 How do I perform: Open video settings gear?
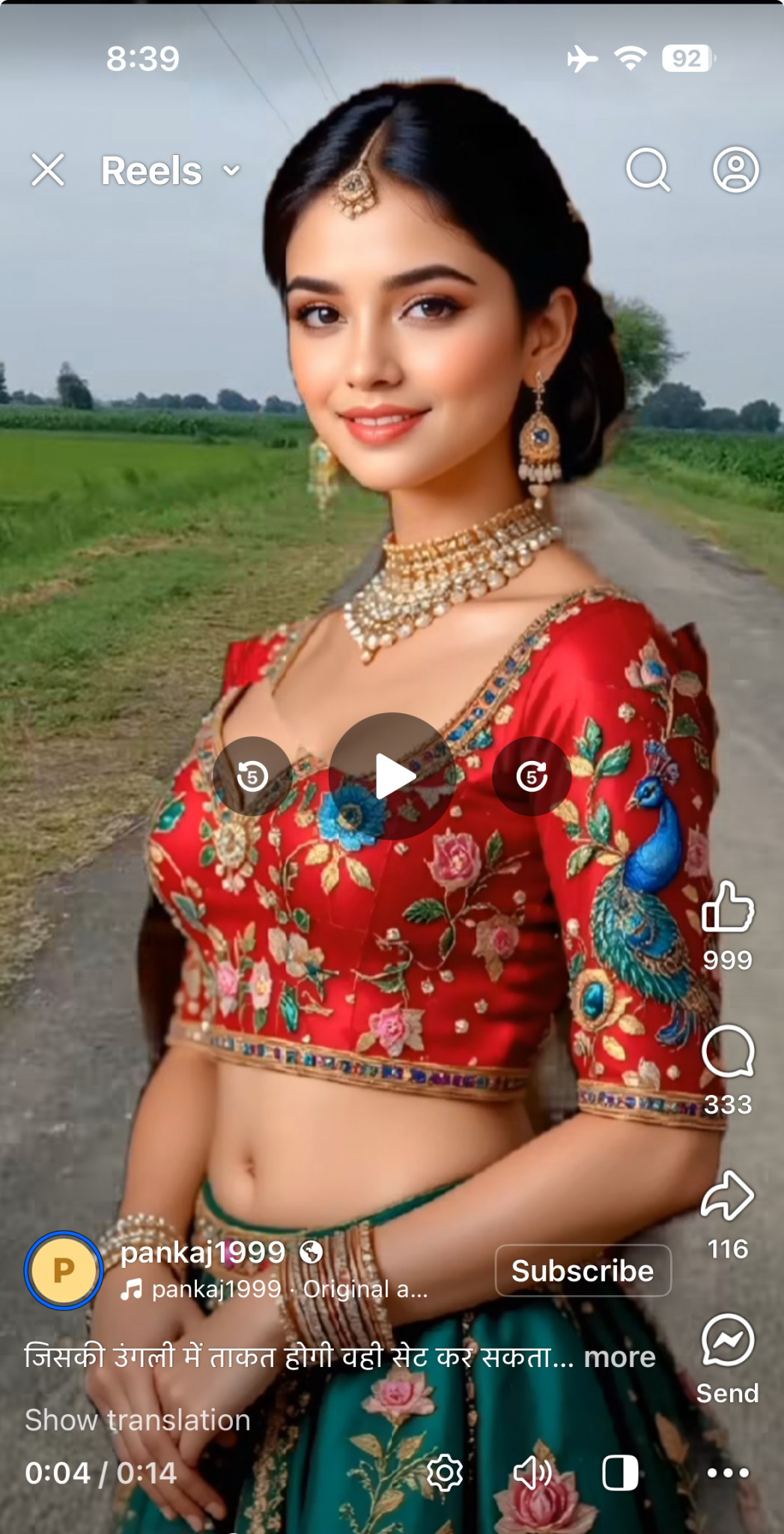click(444, 1473)
